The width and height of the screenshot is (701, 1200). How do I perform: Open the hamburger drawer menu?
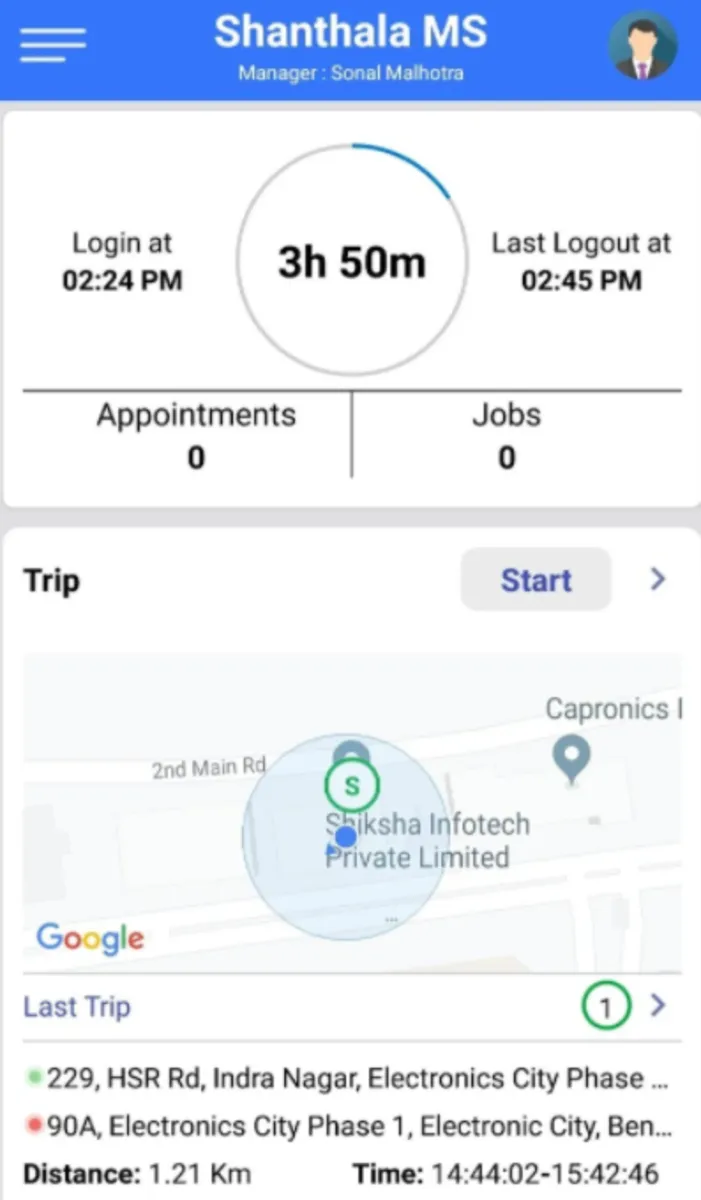tap(52, 44)
